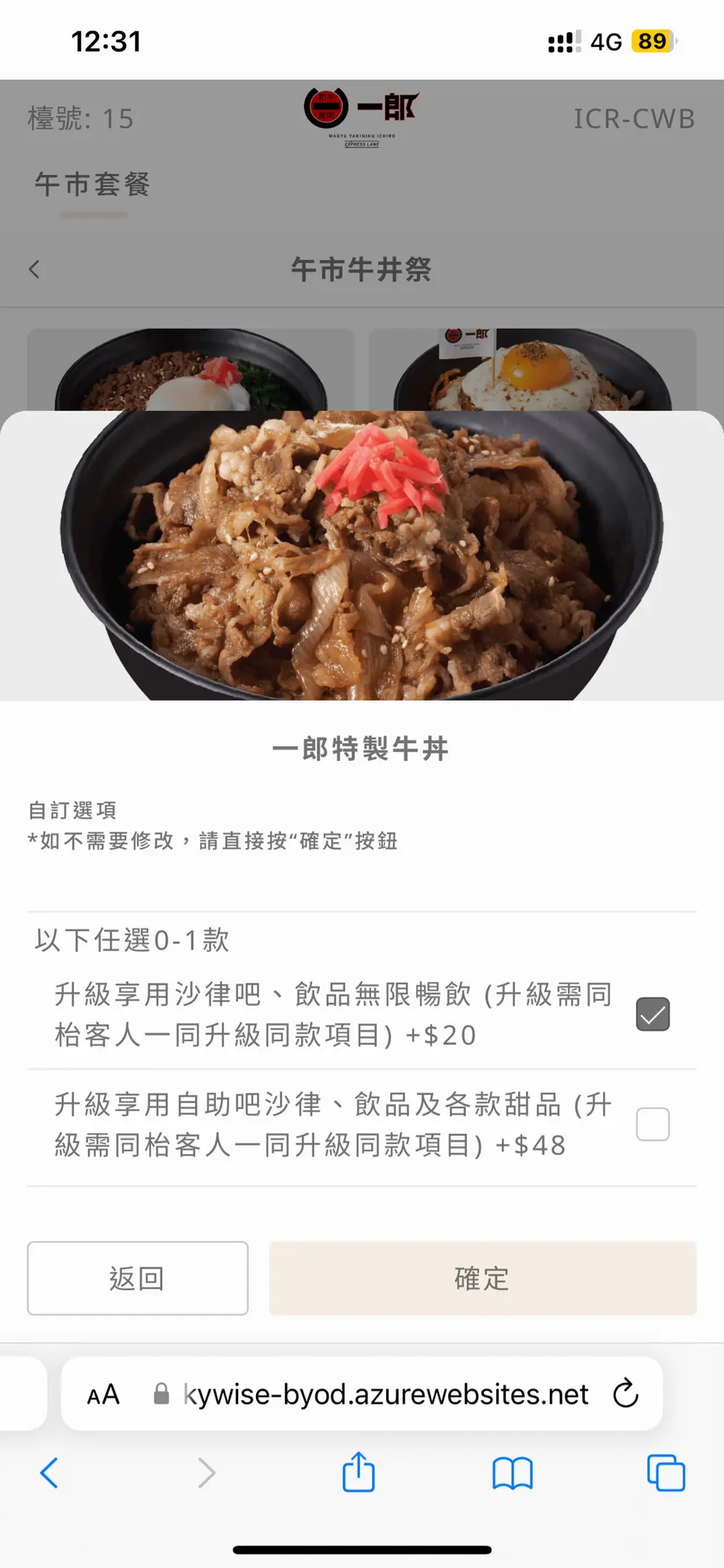The height and width of the screenshot is (1568, 724).
Task: Open Safari's AA reader settings
Action: coord(103,1394)
